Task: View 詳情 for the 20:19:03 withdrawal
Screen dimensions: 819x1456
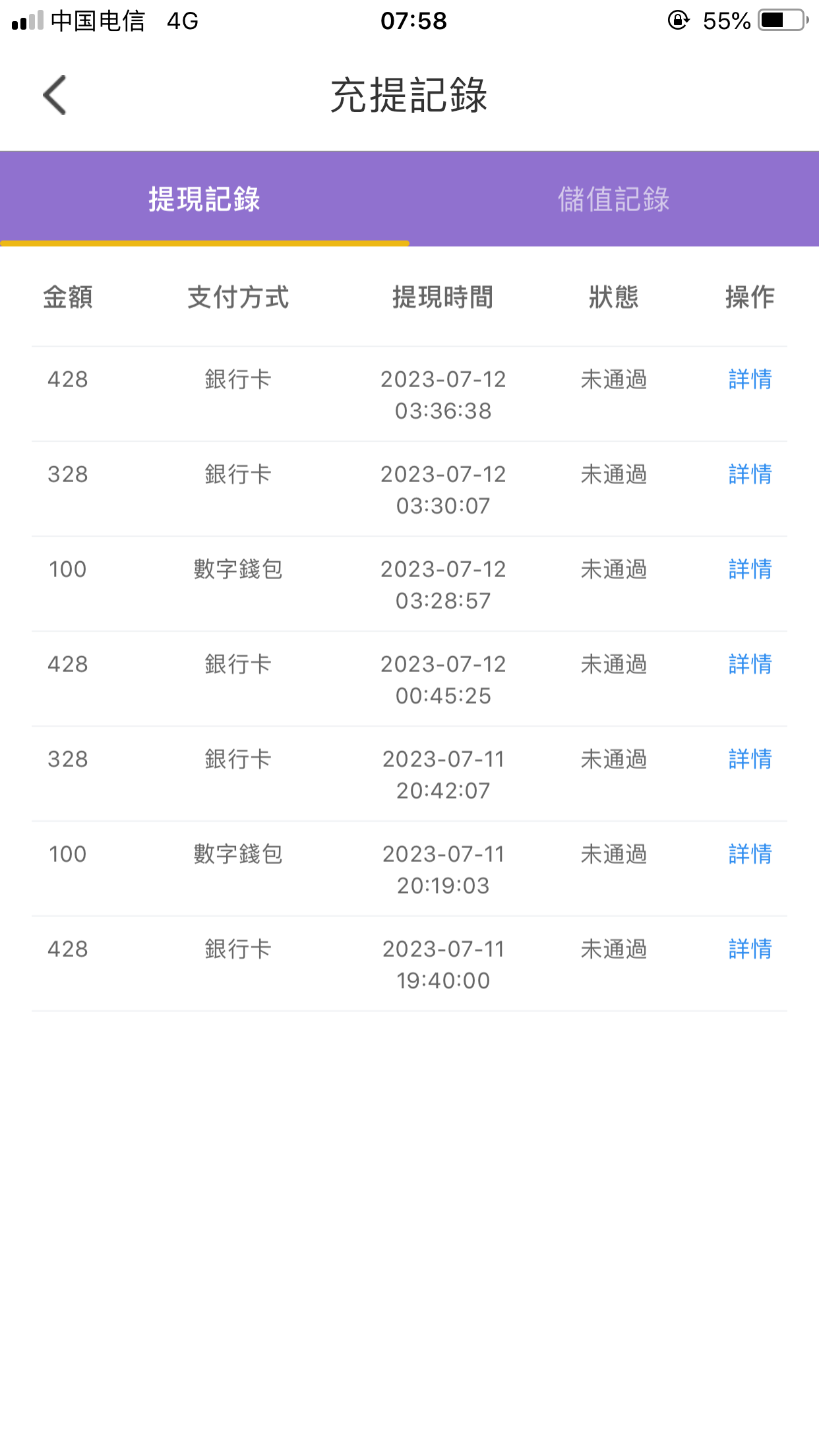Action: click(x=750, y=855)
